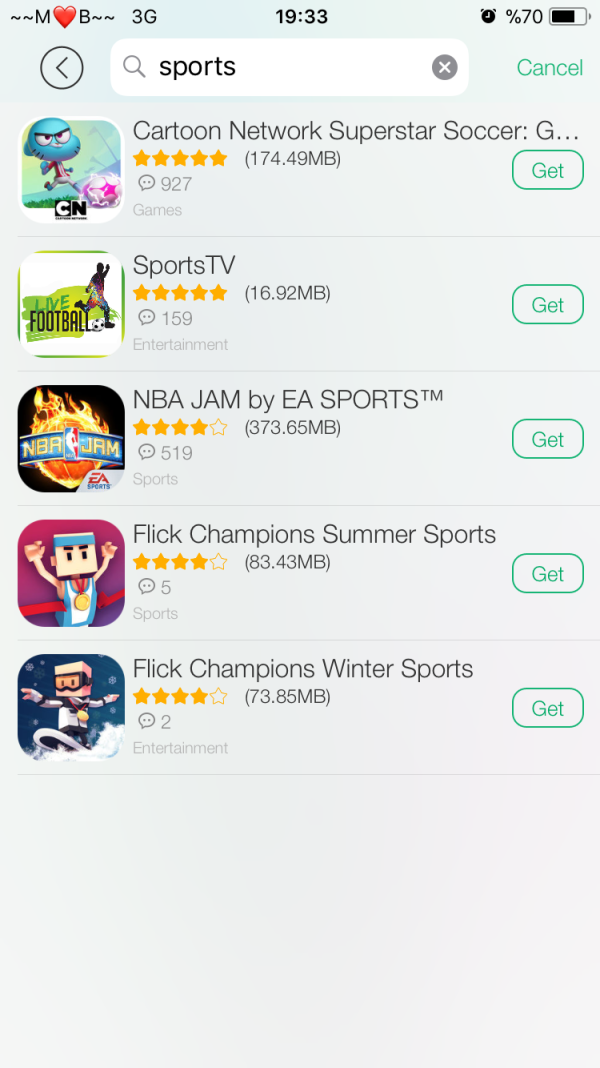
Task: Get Flick Champions Summer Sports
Action: (547, 574)
